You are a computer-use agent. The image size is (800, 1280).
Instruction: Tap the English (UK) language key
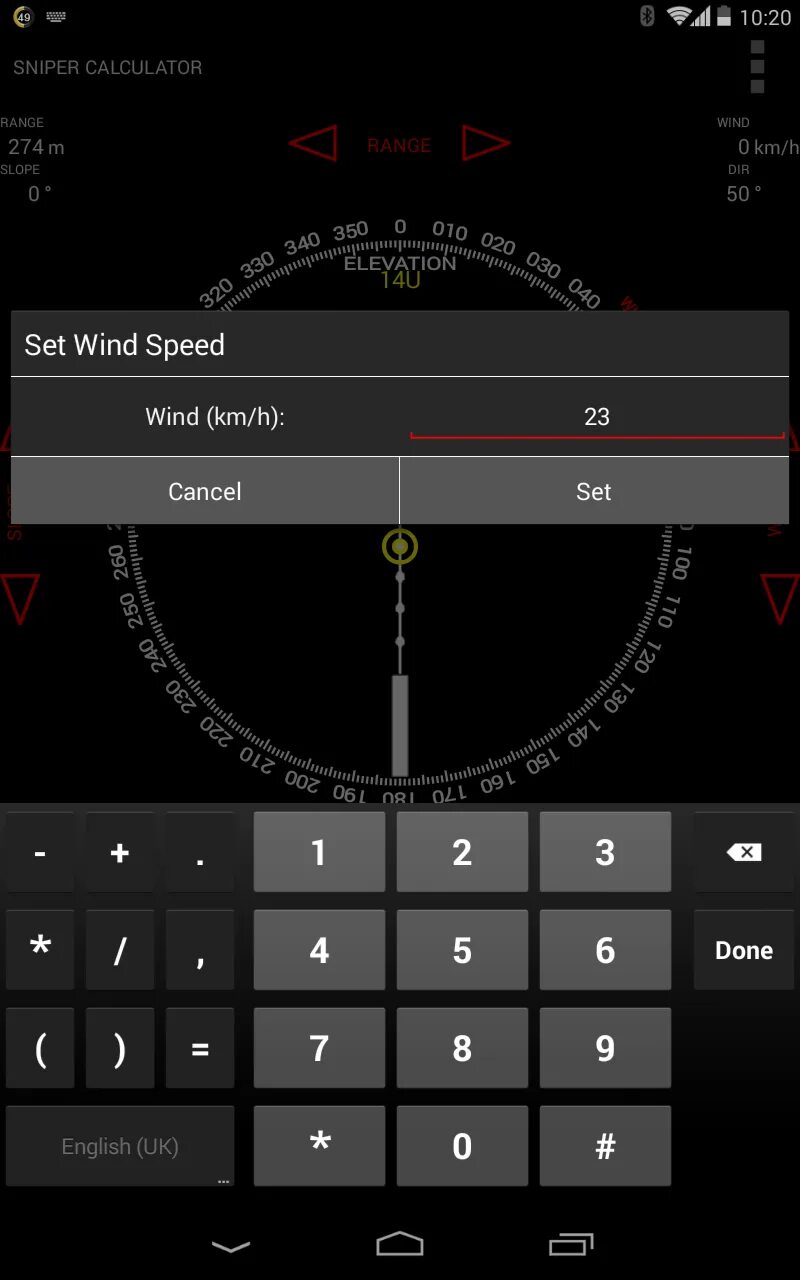[120, 1146]
